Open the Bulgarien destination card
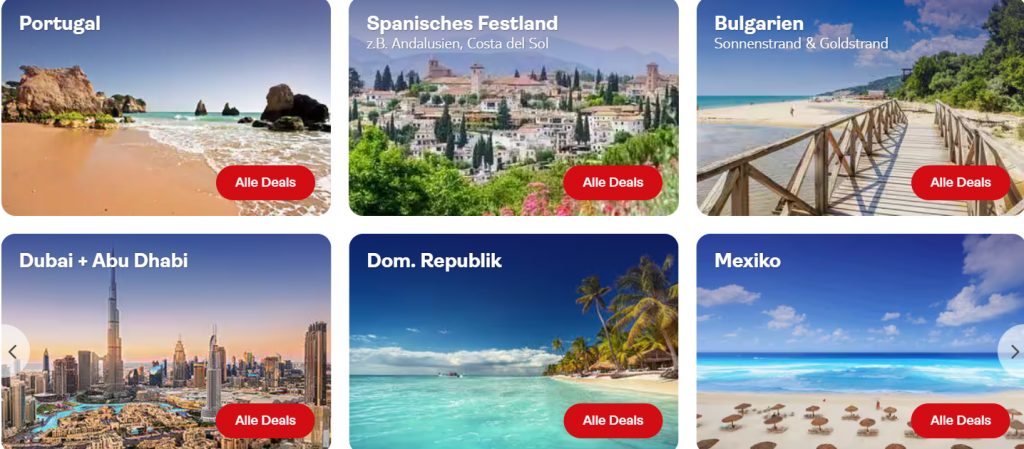1024x449 pixels. pos(860,110)
